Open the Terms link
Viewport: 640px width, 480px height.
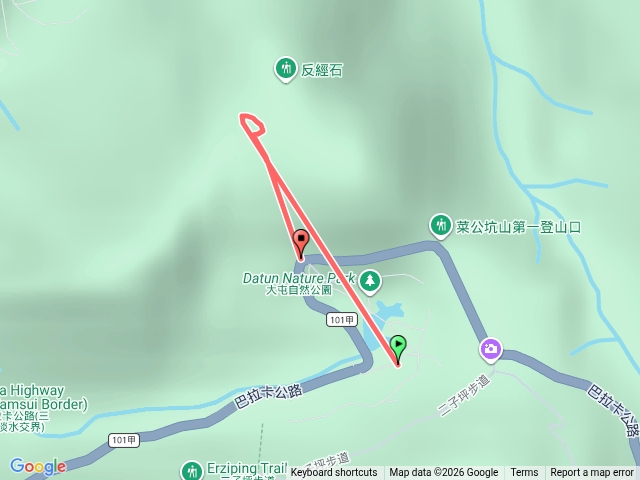click(x=524, y=473)
